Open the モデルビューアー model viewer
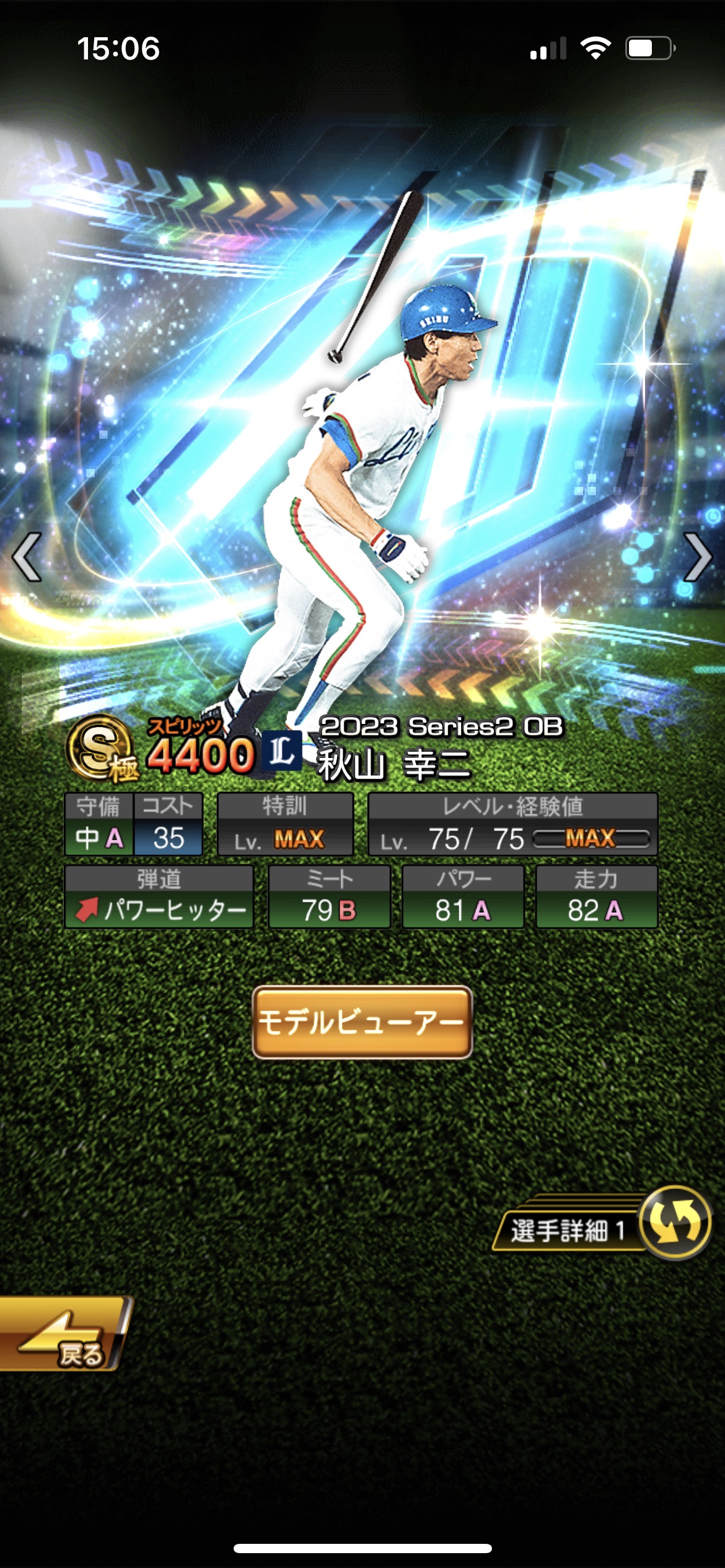 point(362,1022)
